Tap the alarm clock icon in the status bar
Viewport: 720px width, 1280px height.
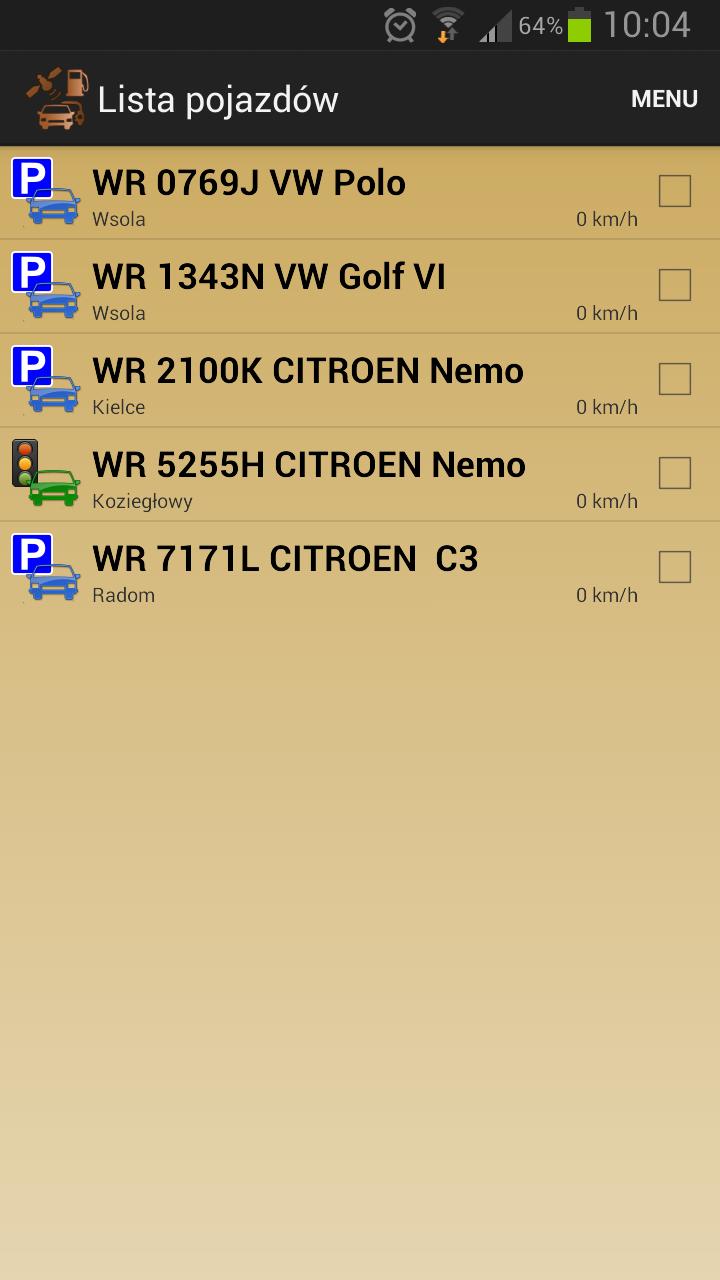click(x=396, y=24)
